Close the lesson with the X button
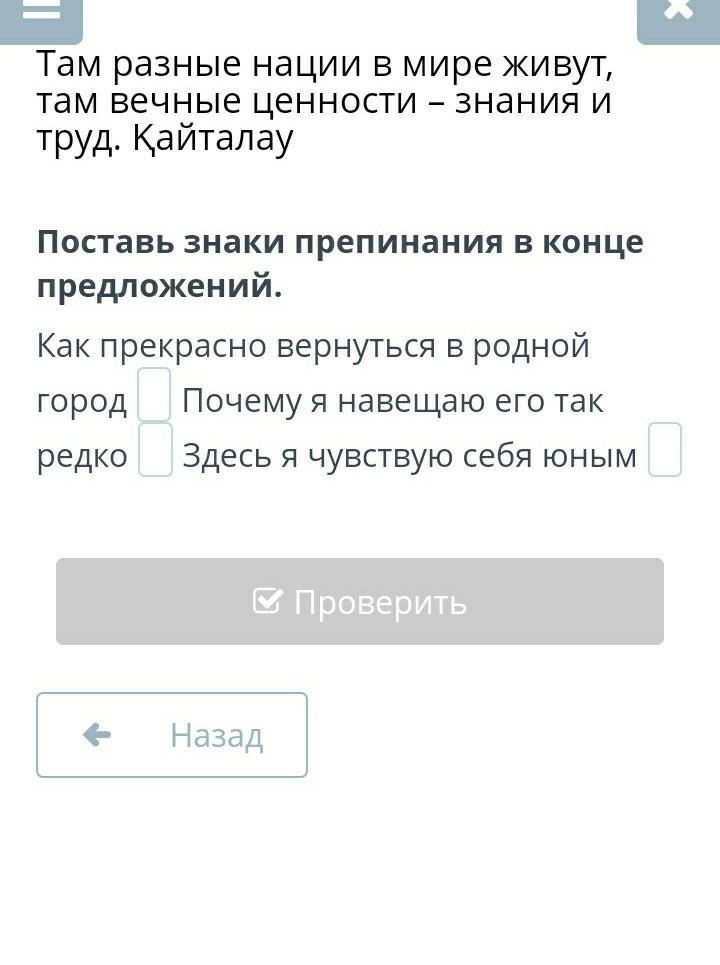 tap(678, 12)
